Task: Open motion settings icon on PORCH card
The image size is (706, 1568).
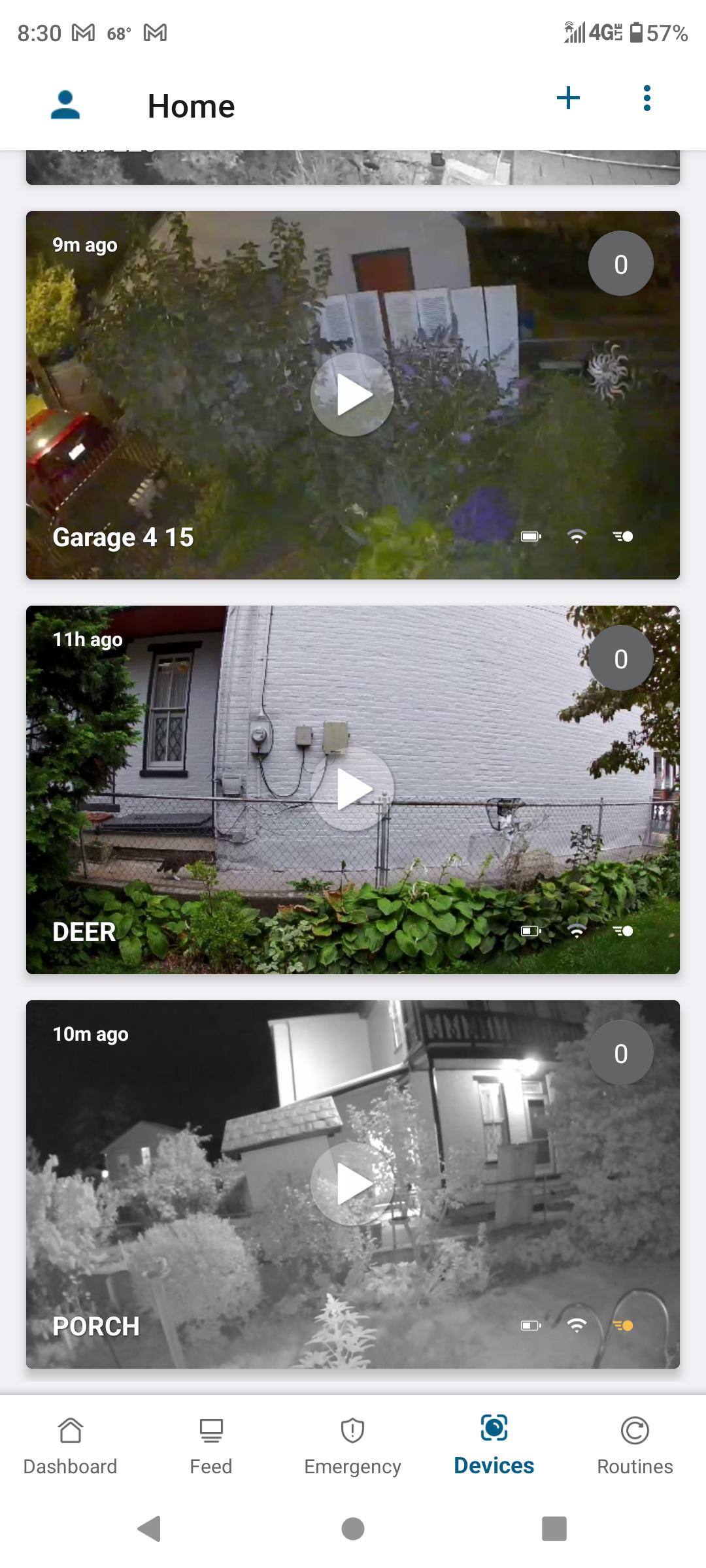Action: click(x=623, y=1326)
